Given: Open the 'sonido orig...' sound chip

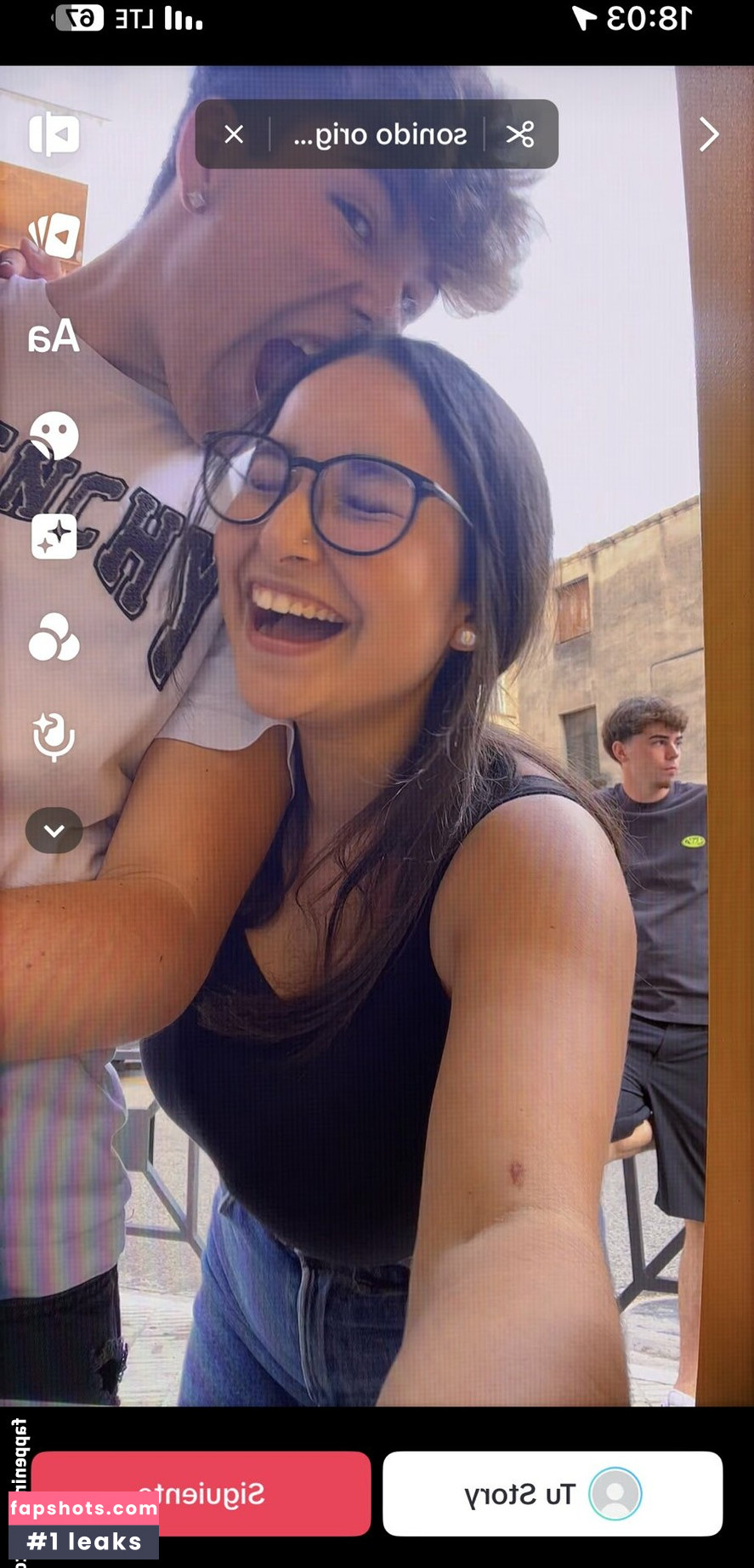Looking at the screenshot, I should 379,134.
